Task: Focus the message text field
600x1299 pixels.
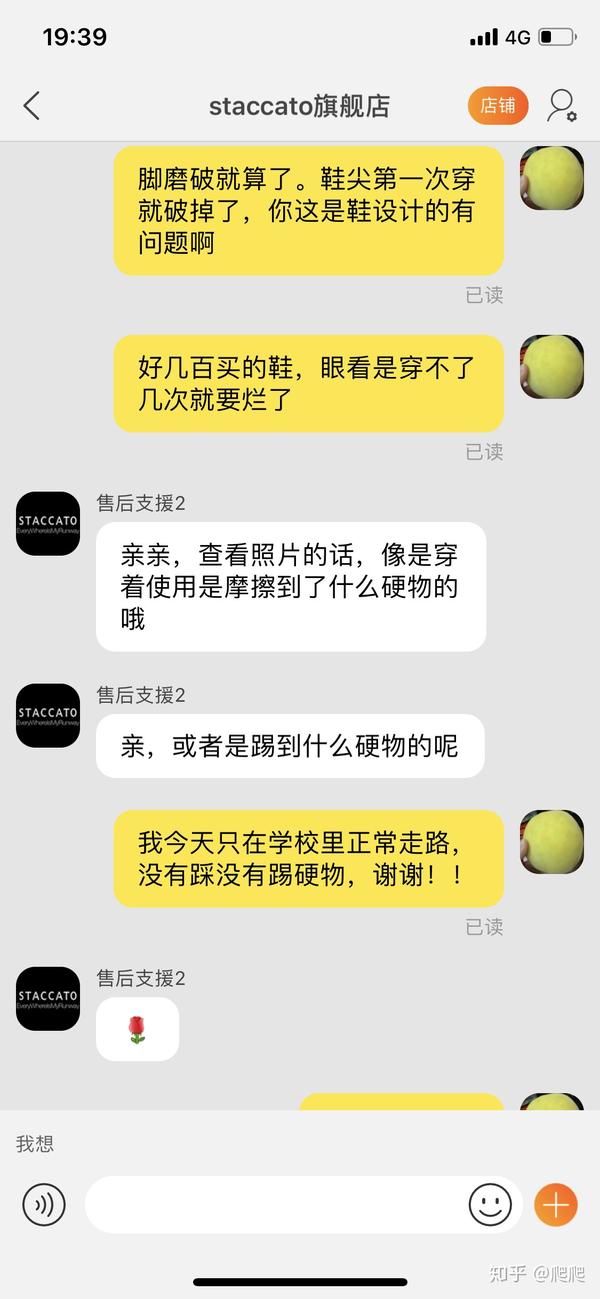Action: pyautogui.click(x=275, y=1205)
